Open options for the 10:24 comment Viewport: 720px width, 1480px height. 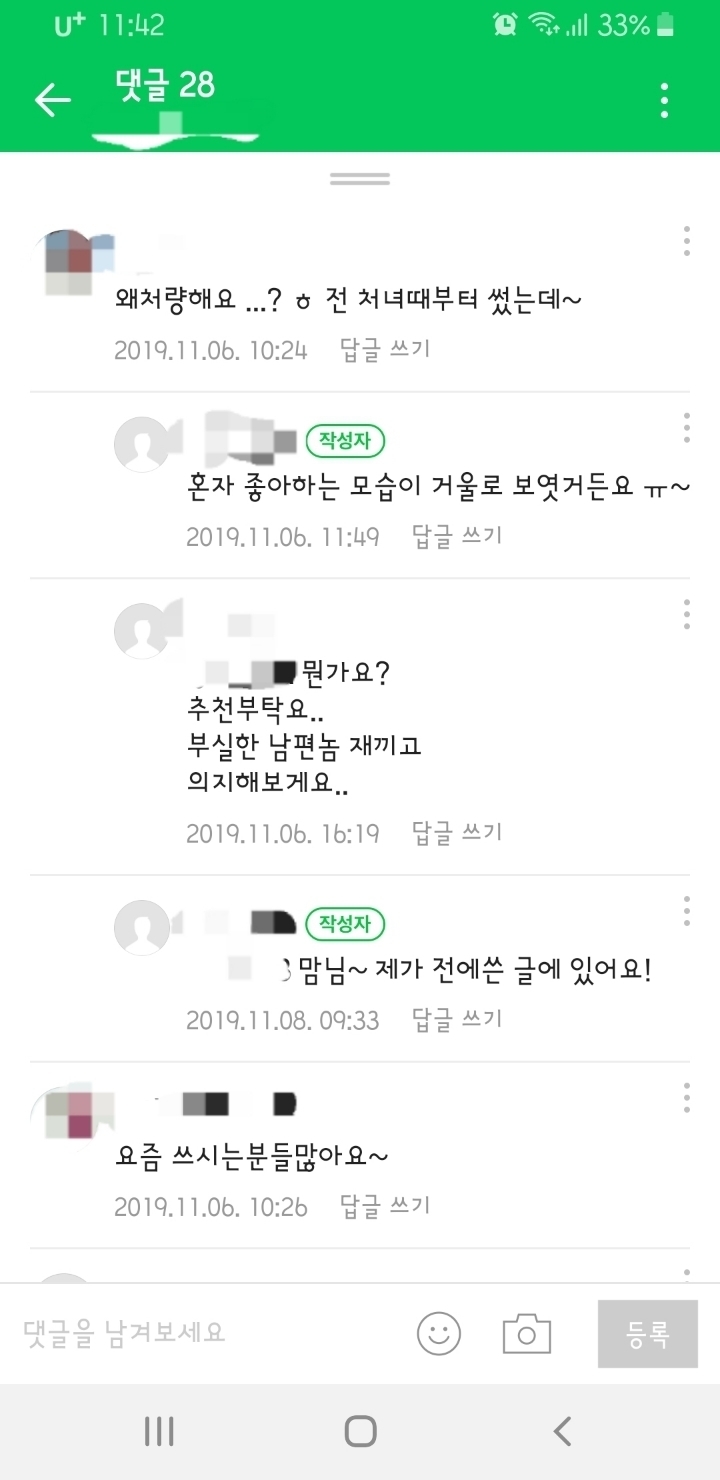pos(686,241)
